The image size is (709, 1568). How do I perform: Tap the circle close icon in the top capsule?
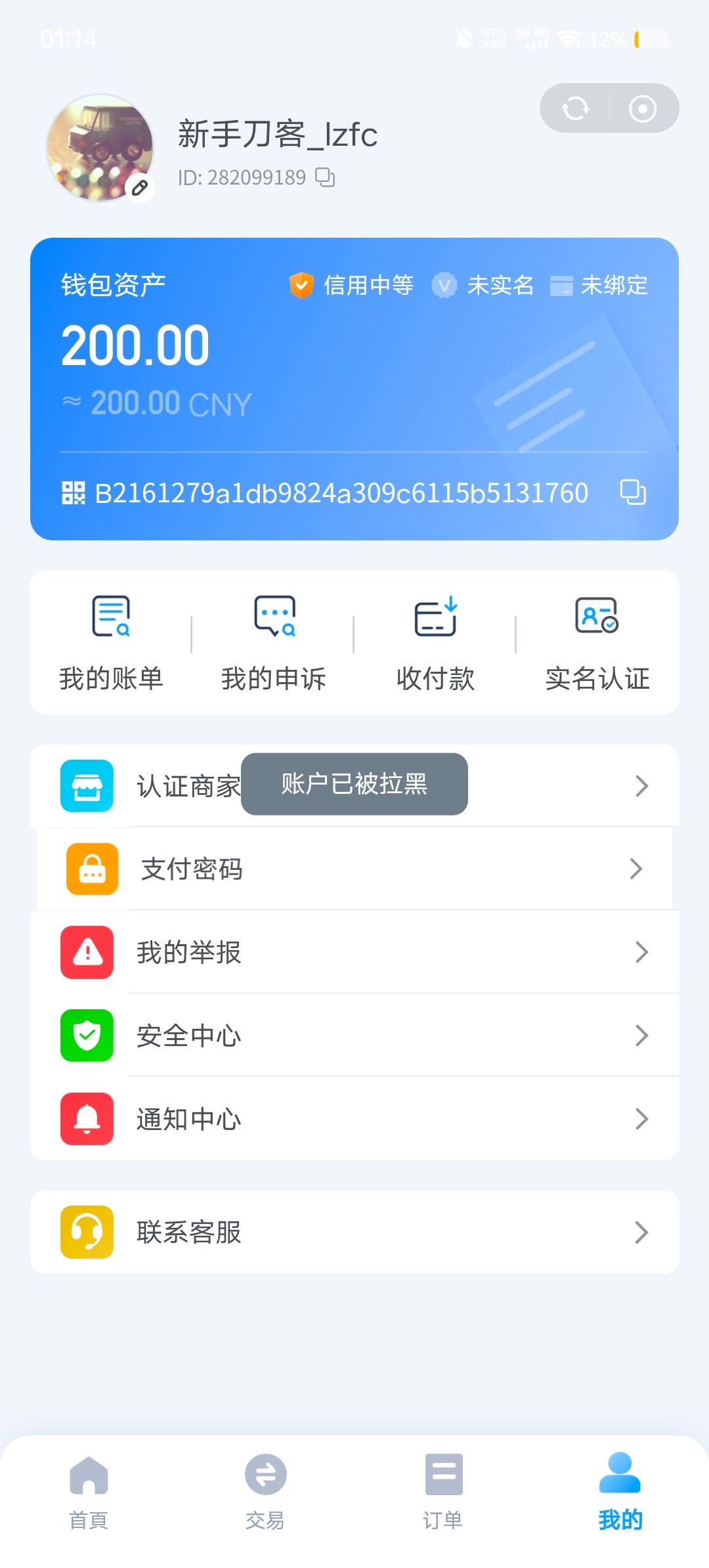tap(642, 108)
